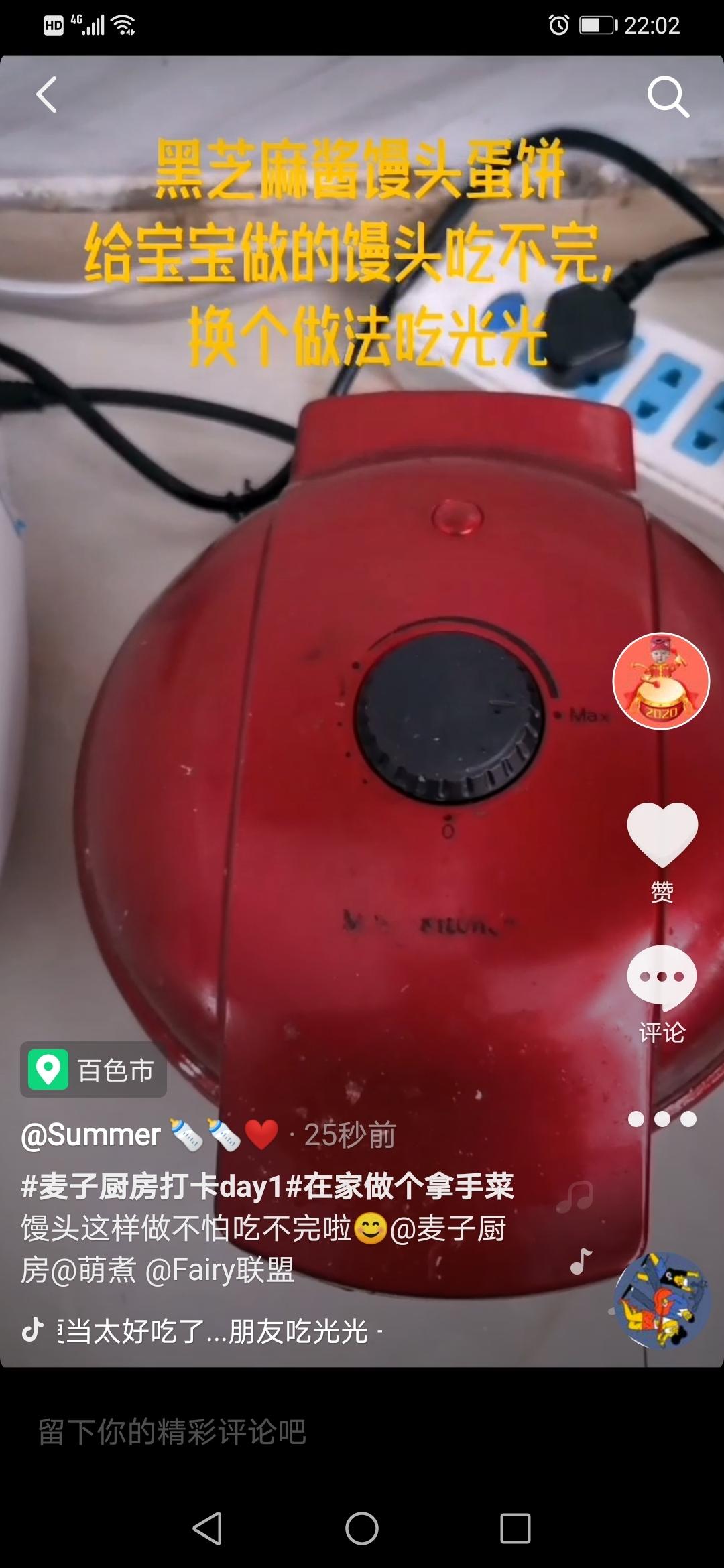
Task: Tap the 留下你的精彩评论吧 comment field
Action: point(362,1432)
